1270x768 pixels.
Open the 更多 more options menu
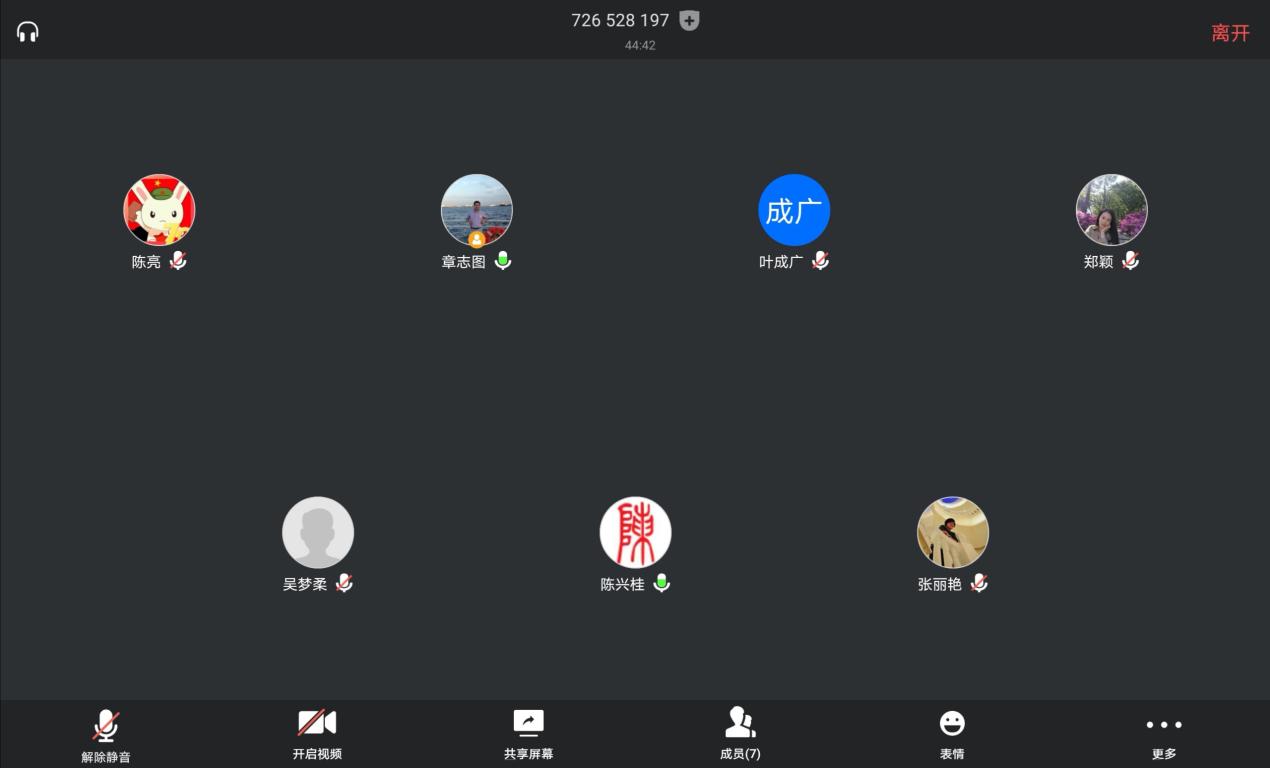(x=1163, y=734)
